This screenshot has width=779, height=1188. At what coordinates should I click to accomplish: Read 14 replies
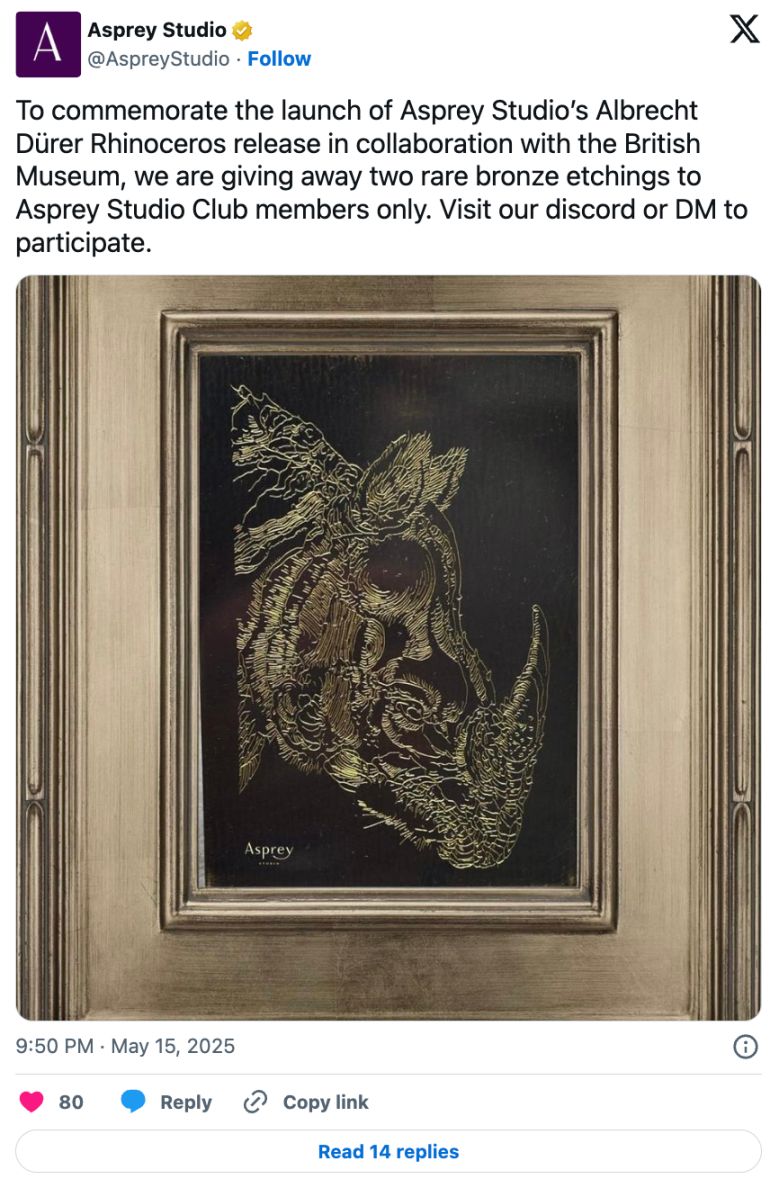(x=388, y=1151)
